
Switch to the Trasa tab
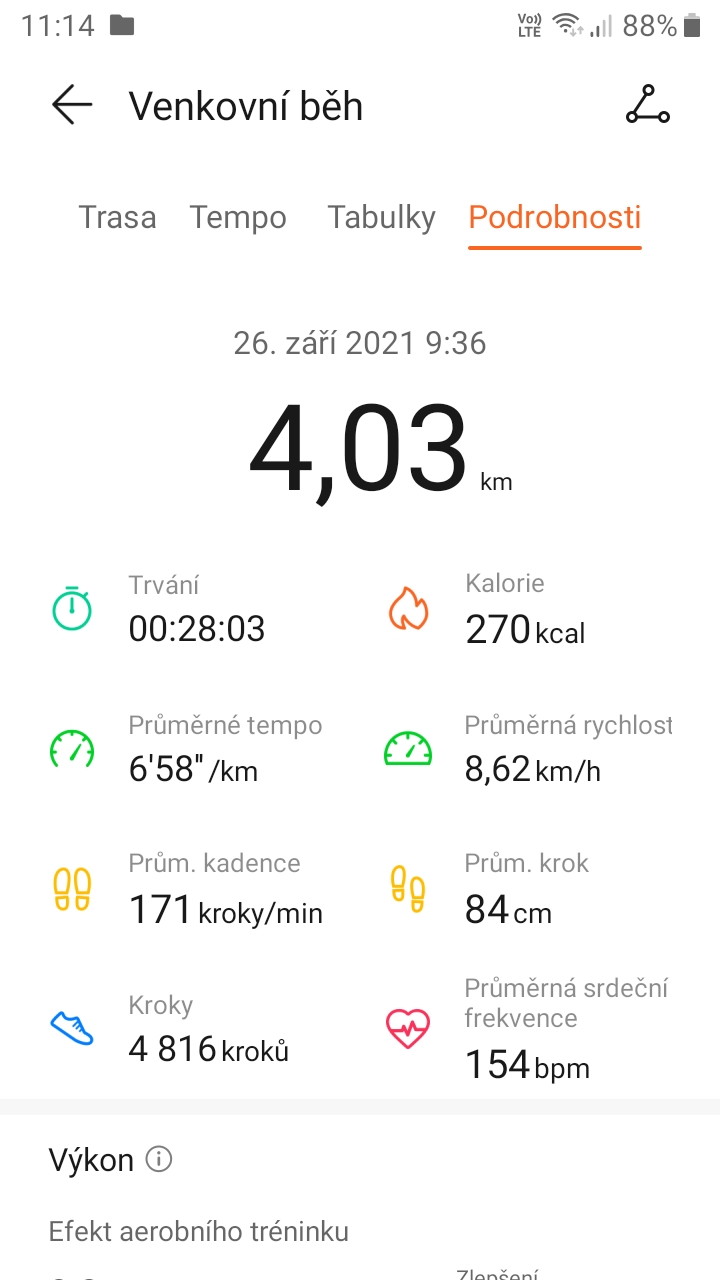click(x=117, y=218)
